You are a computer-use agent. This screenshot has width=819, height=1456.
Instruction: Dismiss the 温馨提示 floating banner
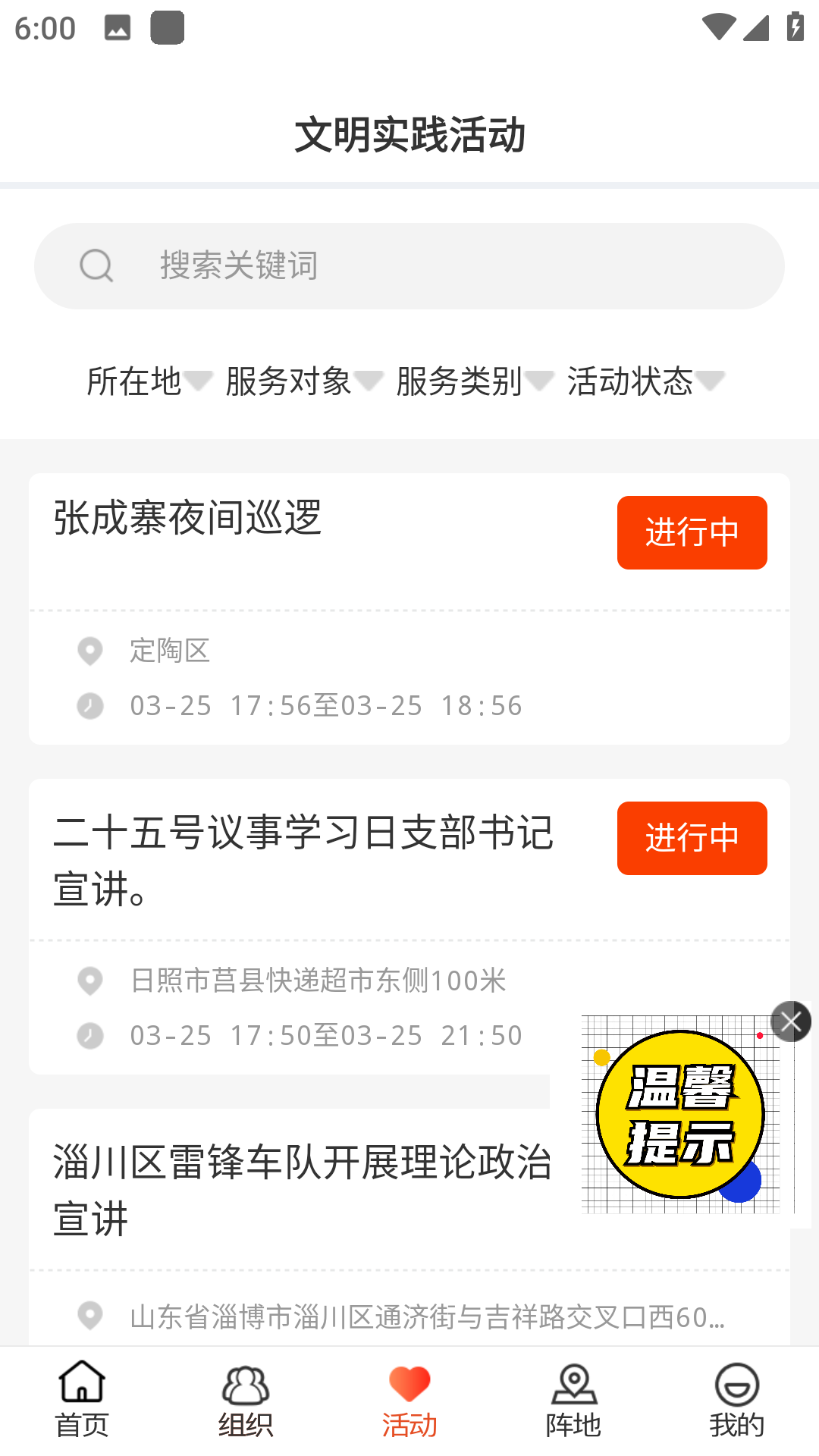[x=790, y=1022]
